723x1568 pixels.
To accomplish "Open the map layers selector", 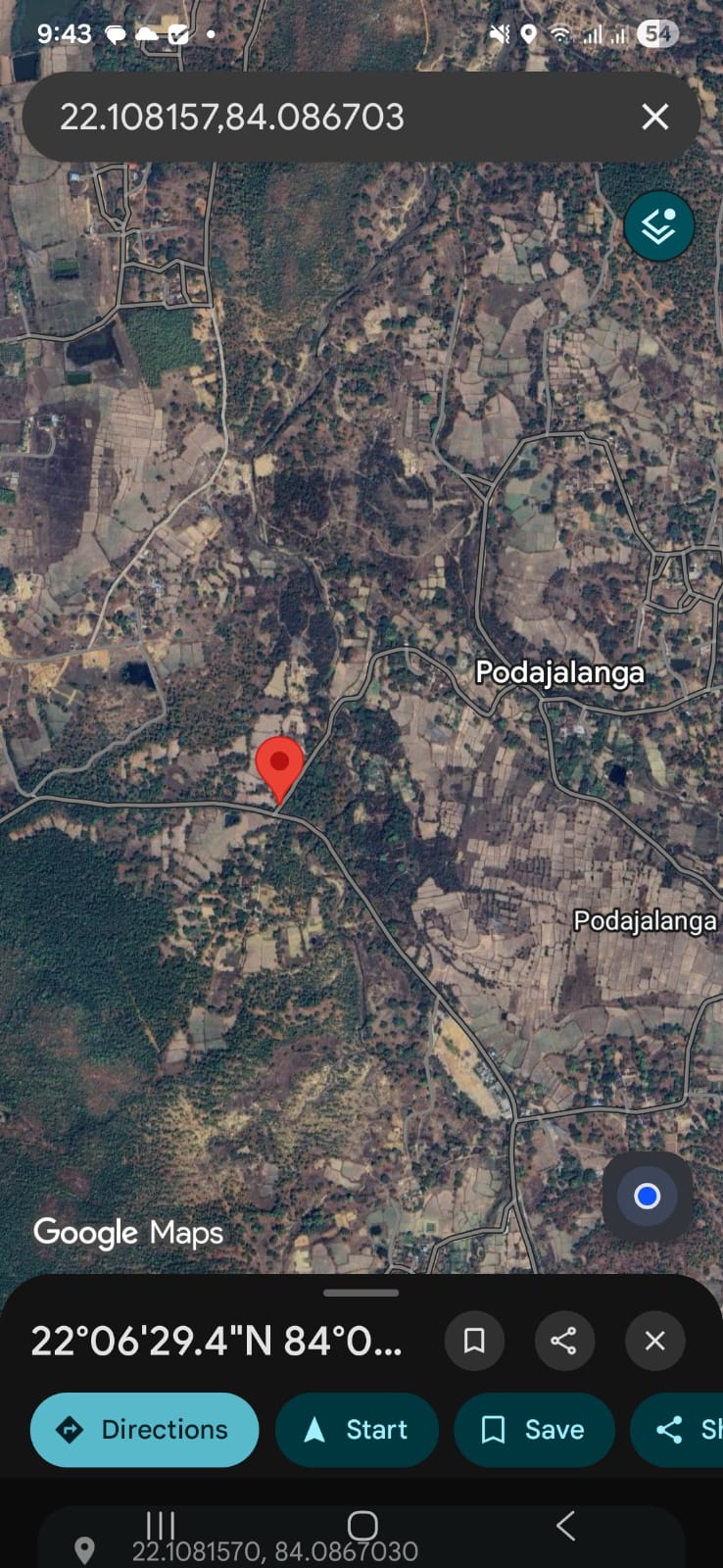I will pyautogui.click(x=658, y=226).
